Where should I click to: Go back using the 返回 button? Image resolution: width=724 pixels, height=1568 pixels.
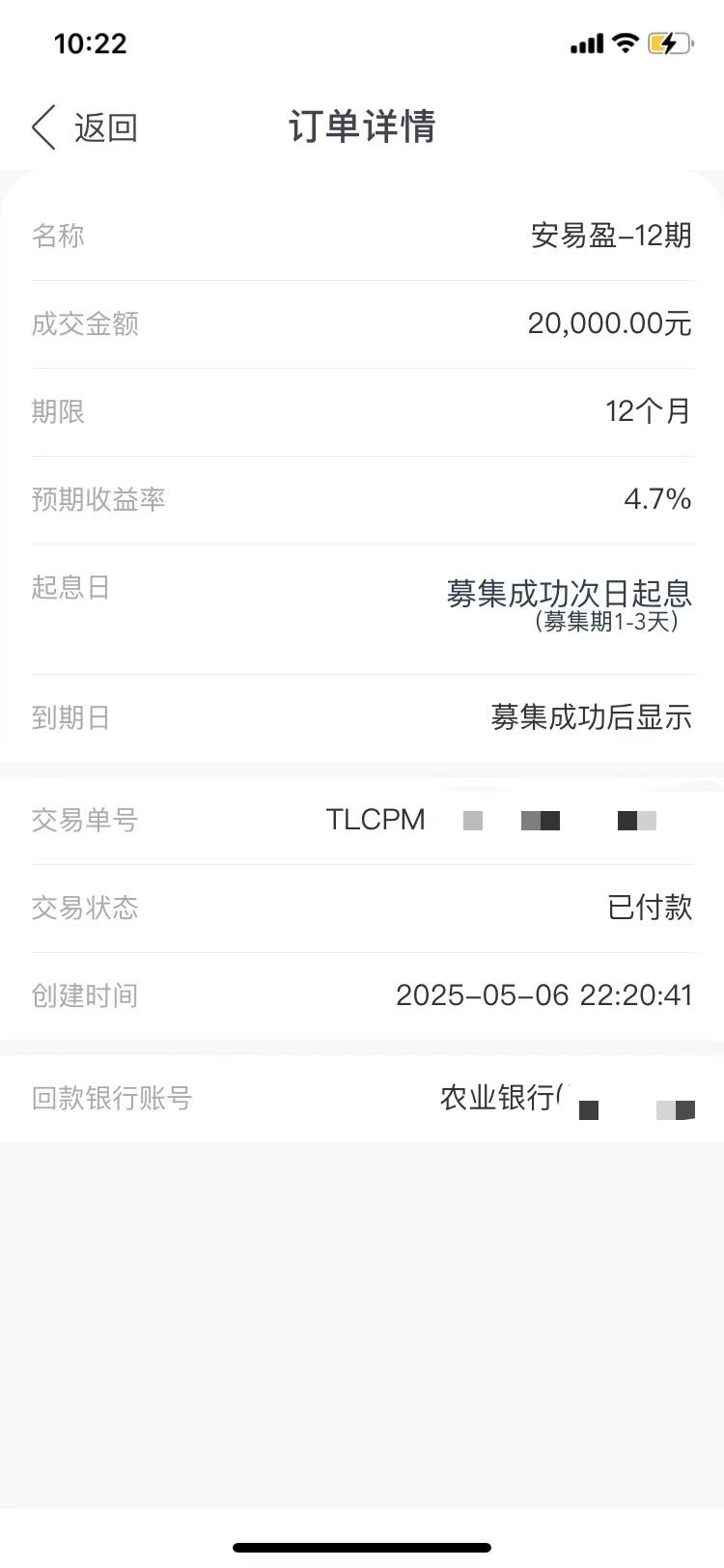(85, 127)
